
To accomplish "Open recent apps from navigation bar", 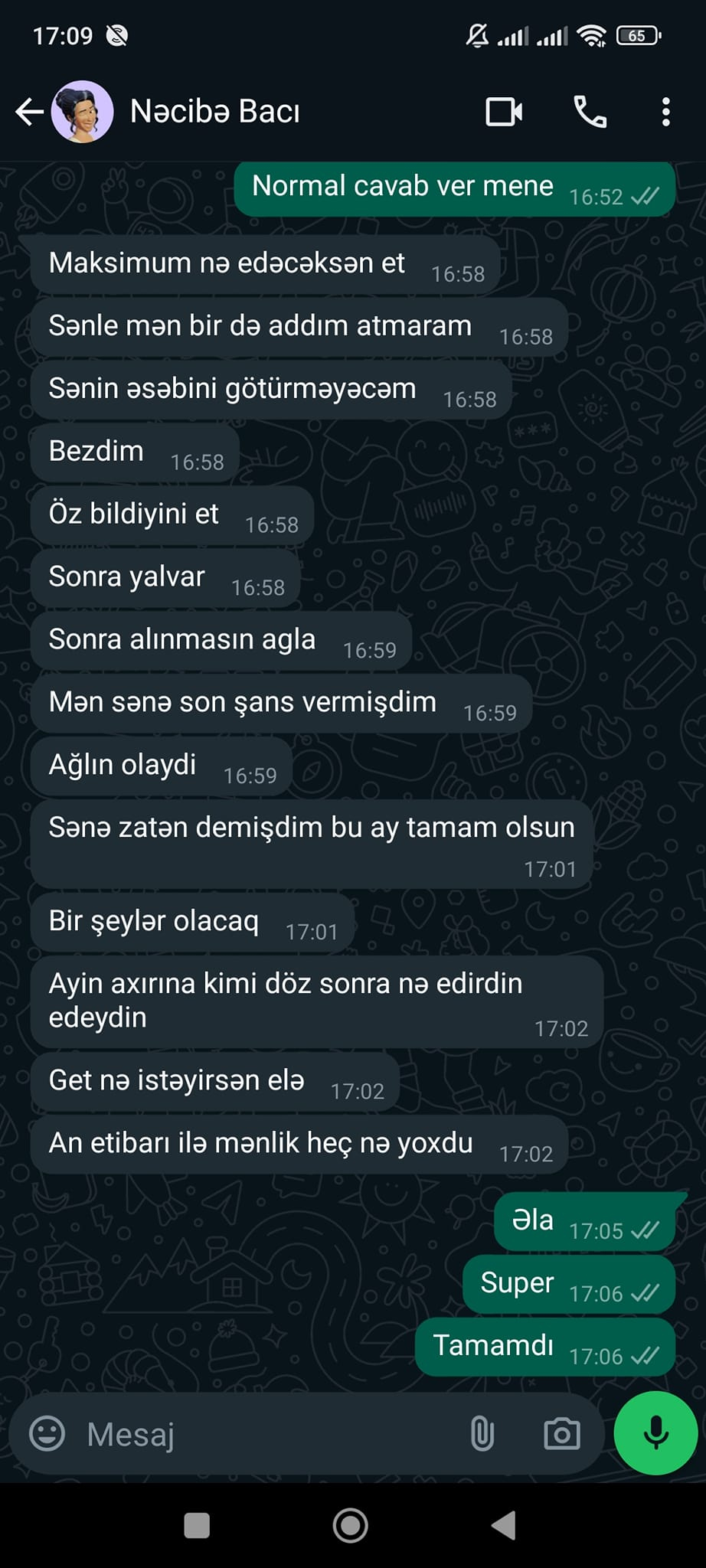I will click(197, 1526).
